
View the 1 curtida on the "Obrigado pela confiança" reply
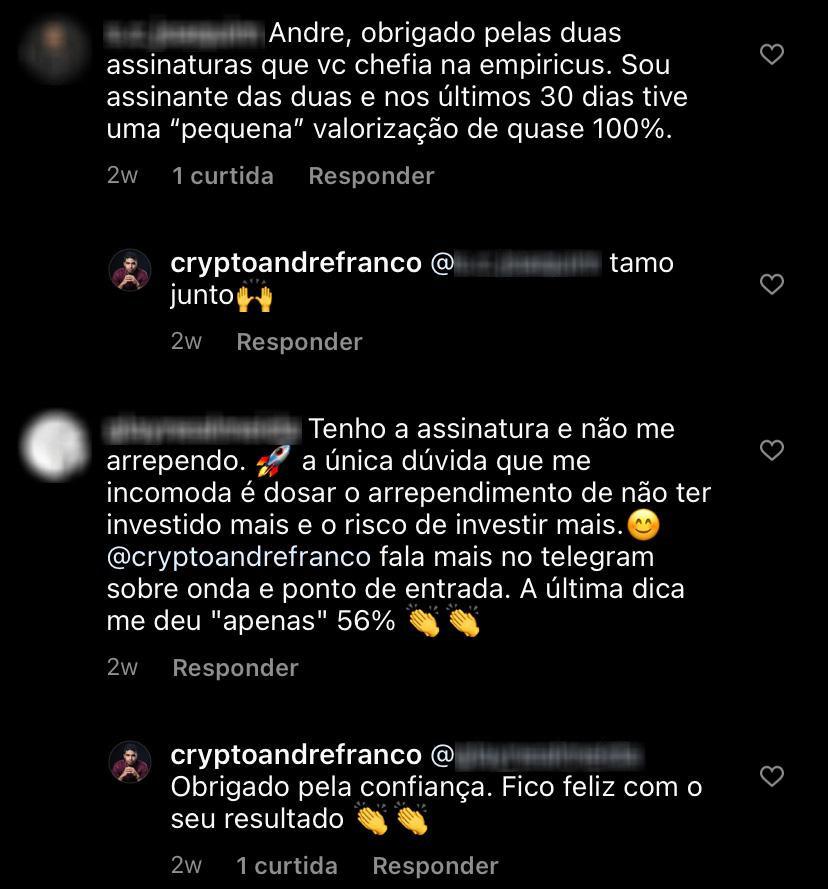tap(286, 866)
